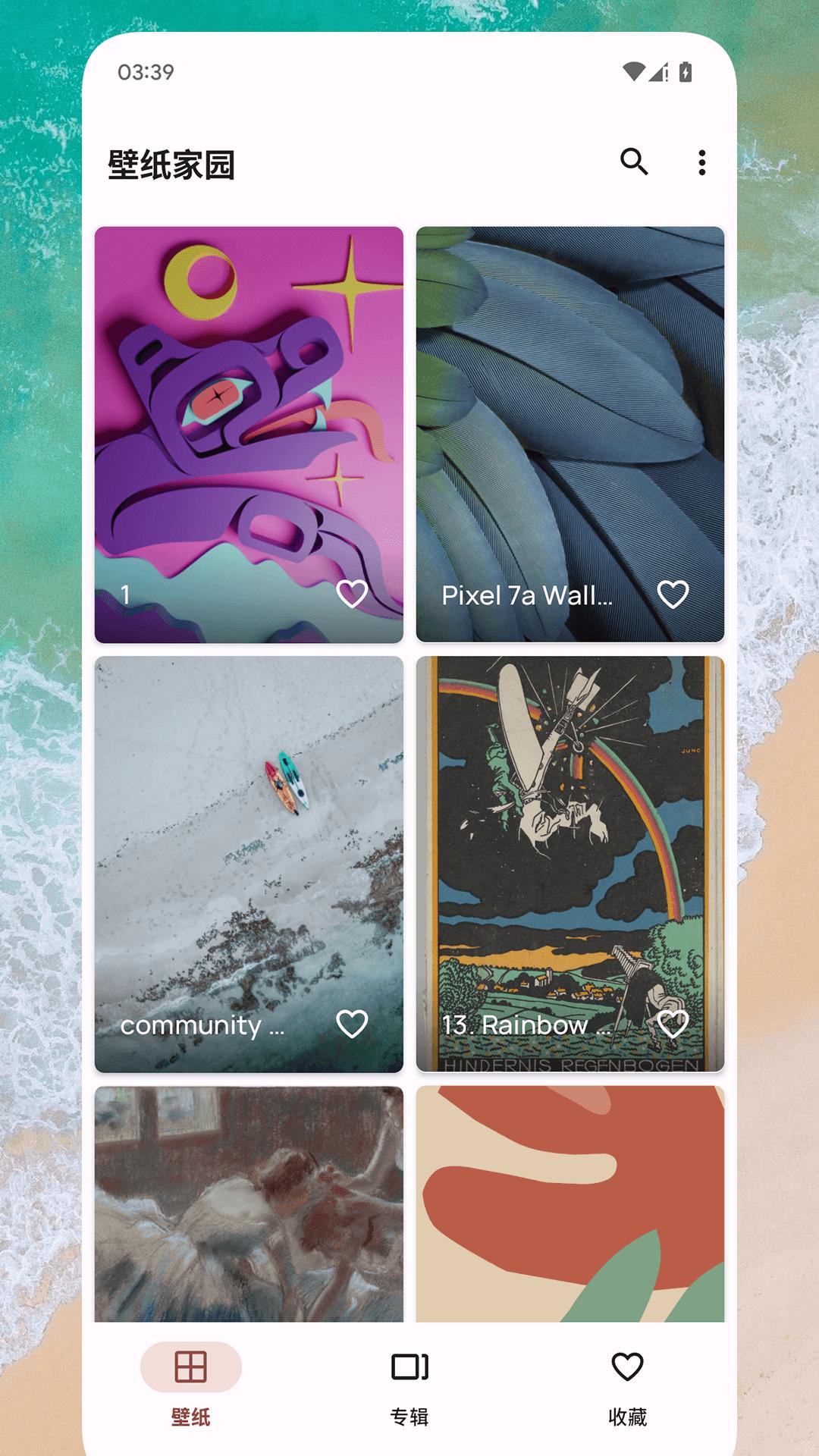This screenshot has width=819, height=1456.
Task: Open the search icon
Action: [x=634, y=162]
